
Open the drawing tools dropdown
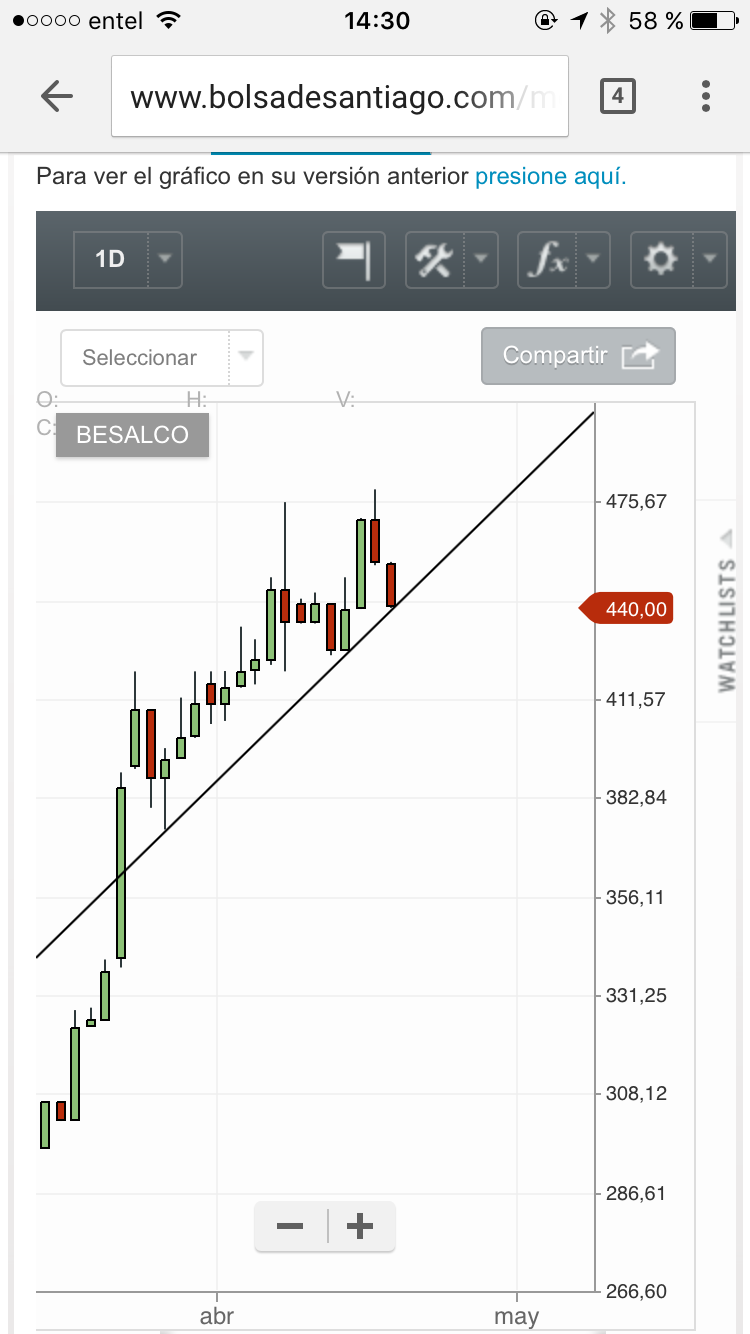451,260
